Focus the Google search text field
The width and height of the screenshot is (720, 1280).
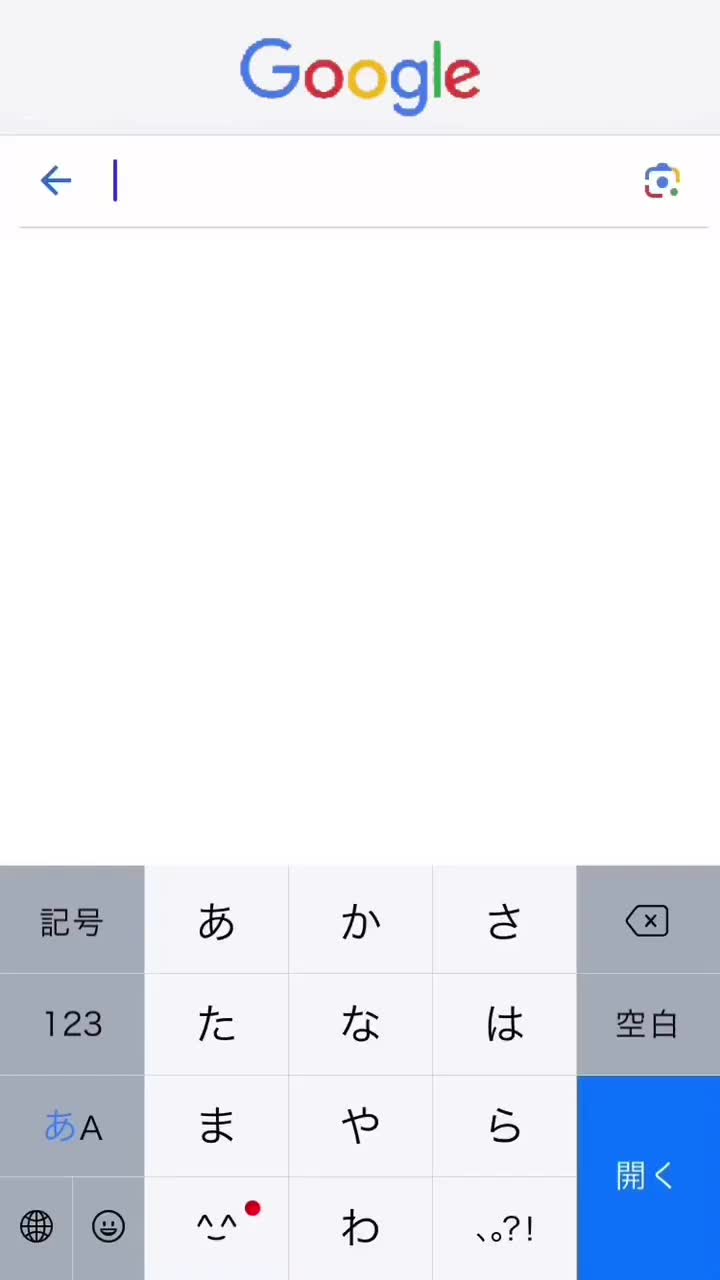[x=370, y=181]
